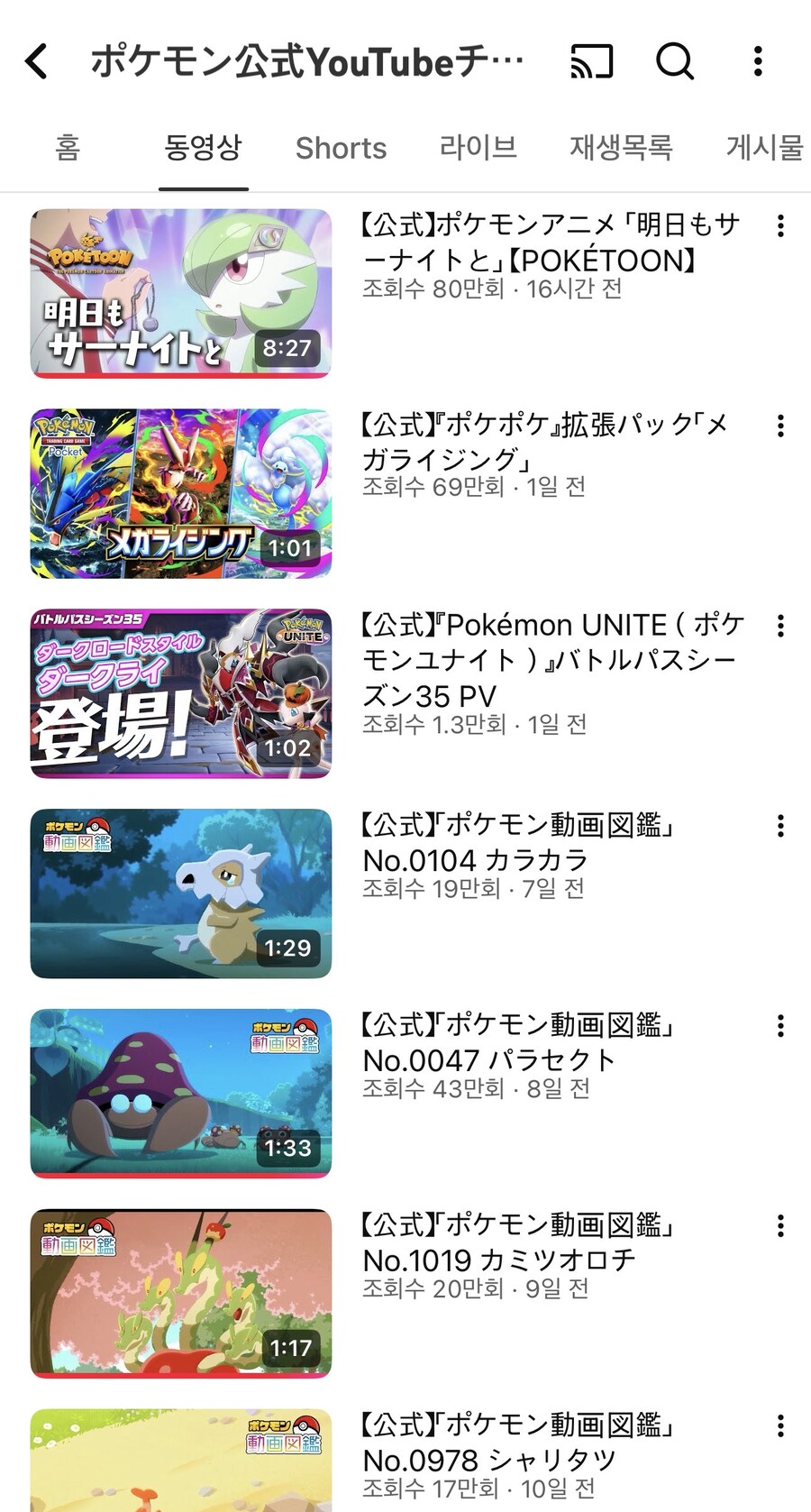Open options for the メガライジング video

click(780, 426)
